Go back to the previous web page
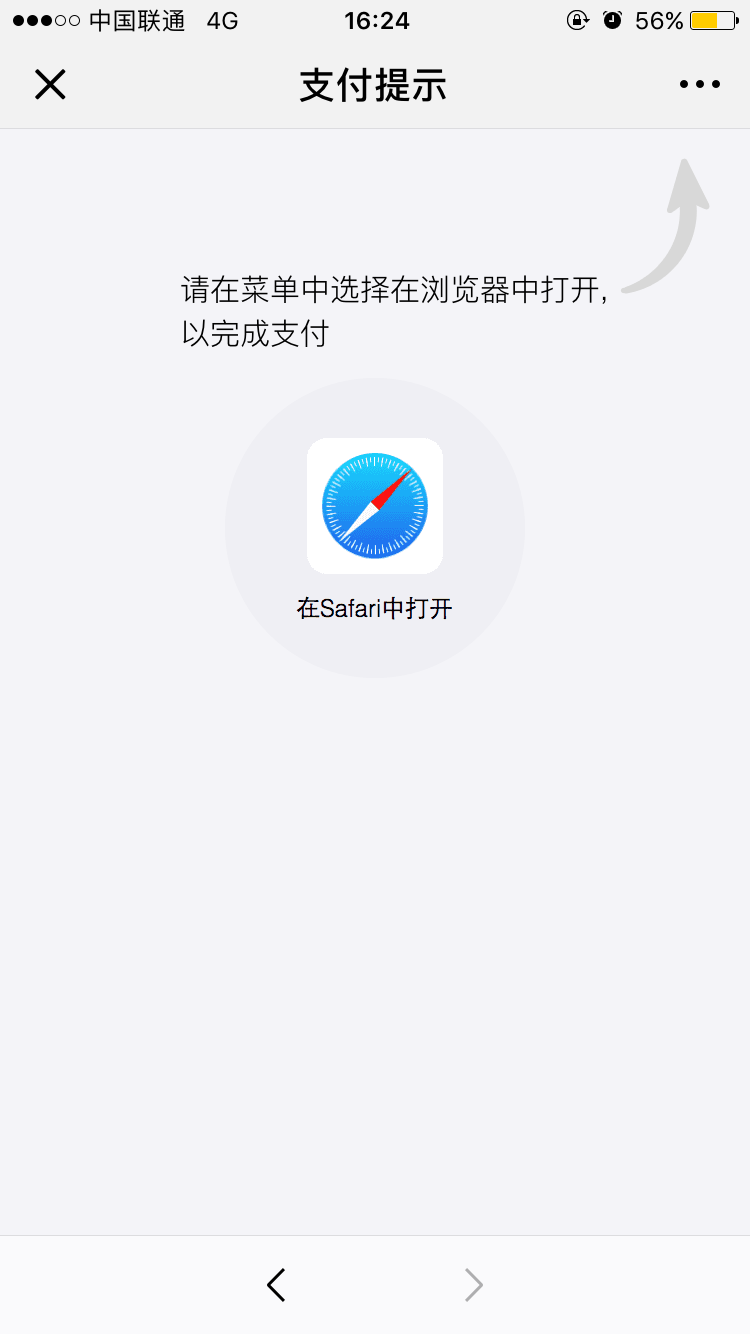The width and height of the screenshot is (750, 1334). (277, 1285)
